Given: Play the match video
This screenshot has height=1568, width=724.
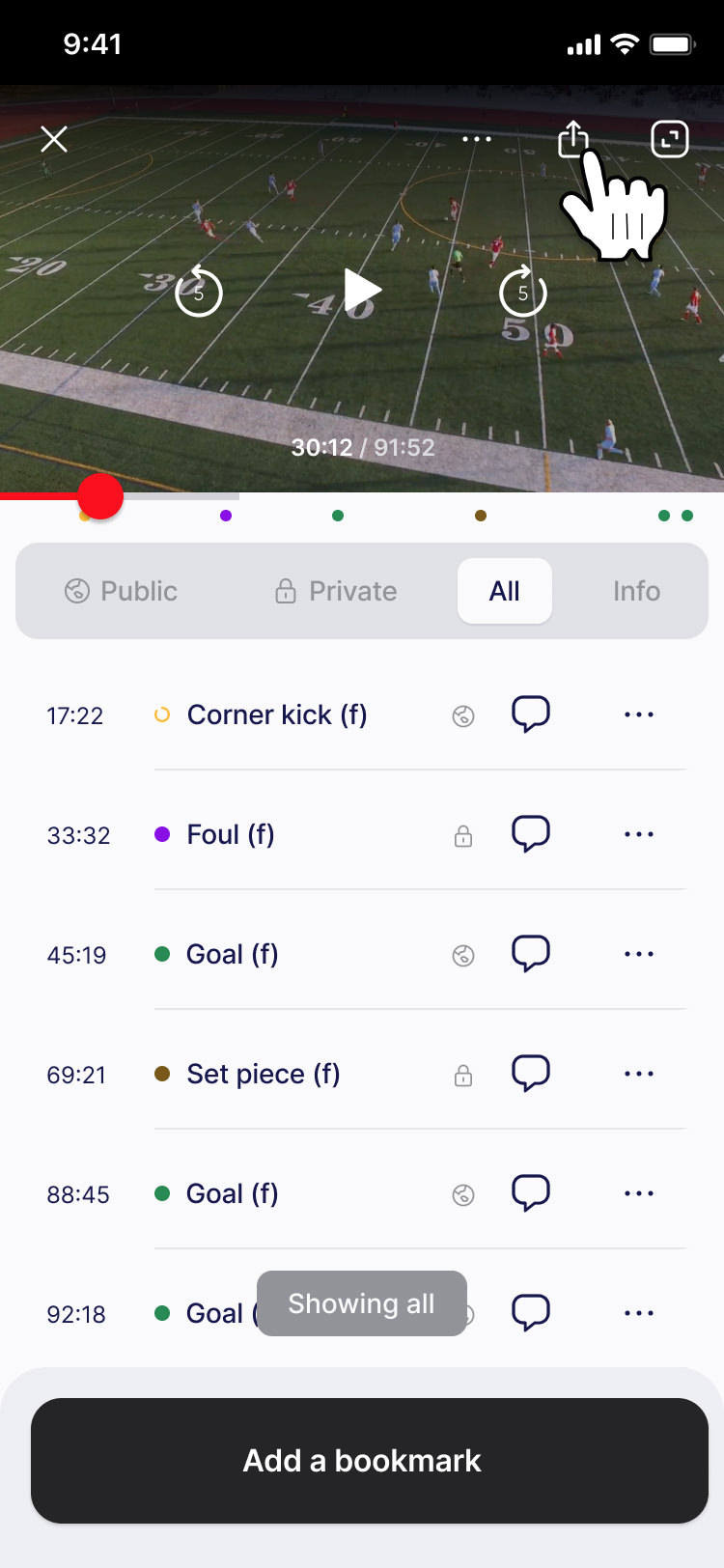Looking at the screenshot, I should [x=363, y=291].
